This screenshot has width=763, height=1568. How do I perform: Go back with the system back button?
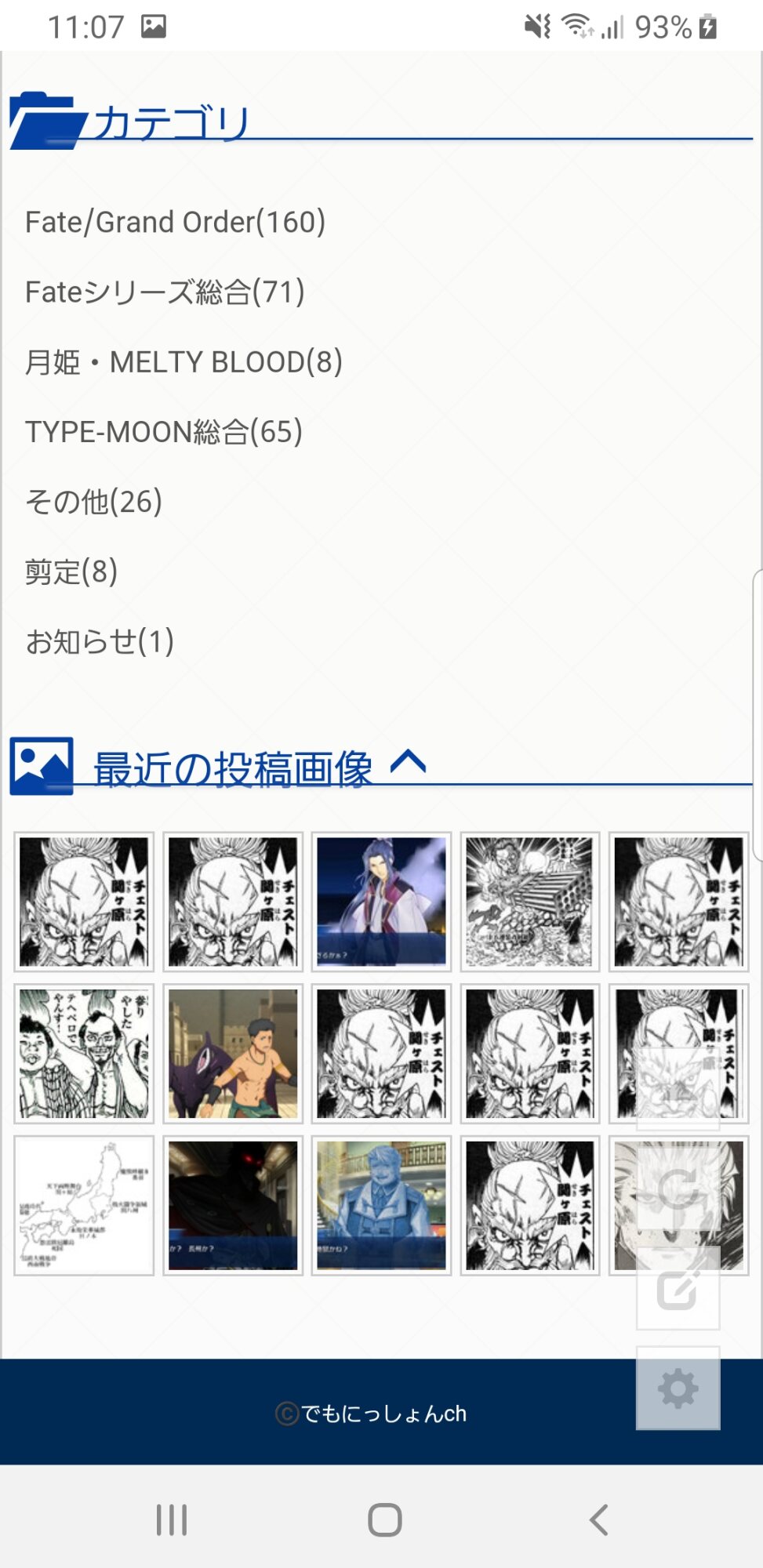click(x=598, y=1519)
